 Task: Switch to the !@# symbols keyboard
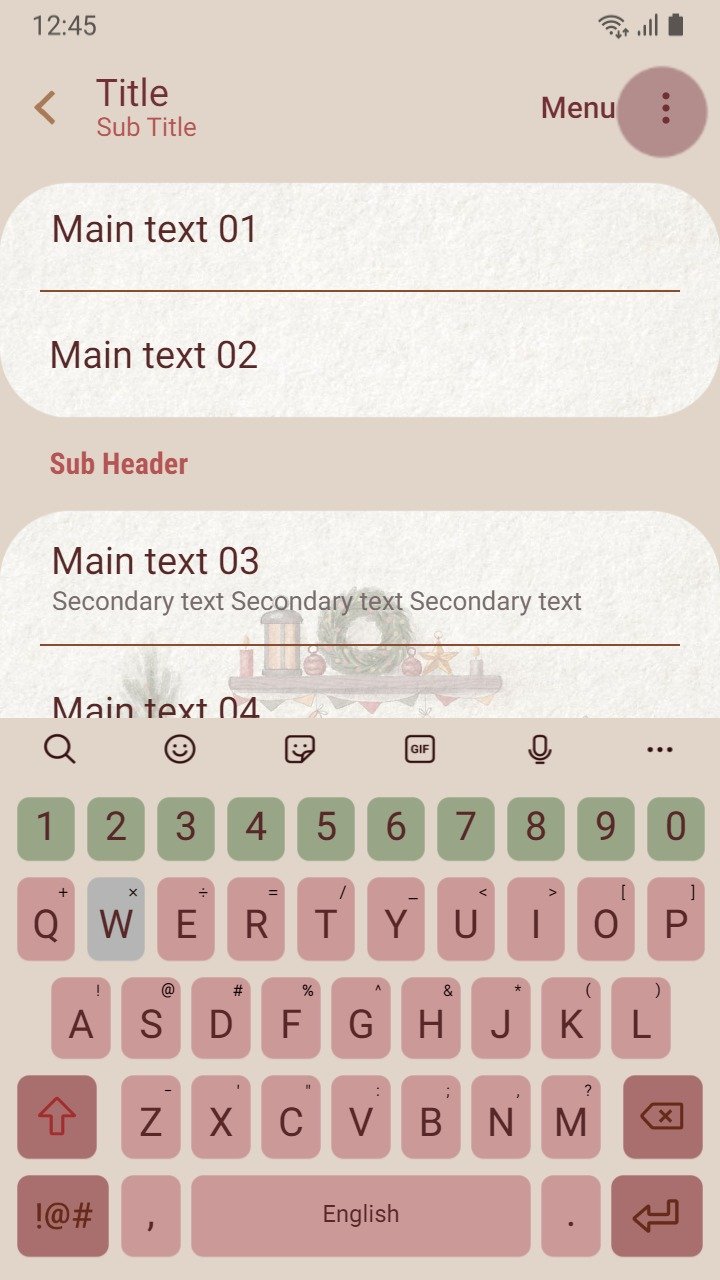click(63, 1215)
